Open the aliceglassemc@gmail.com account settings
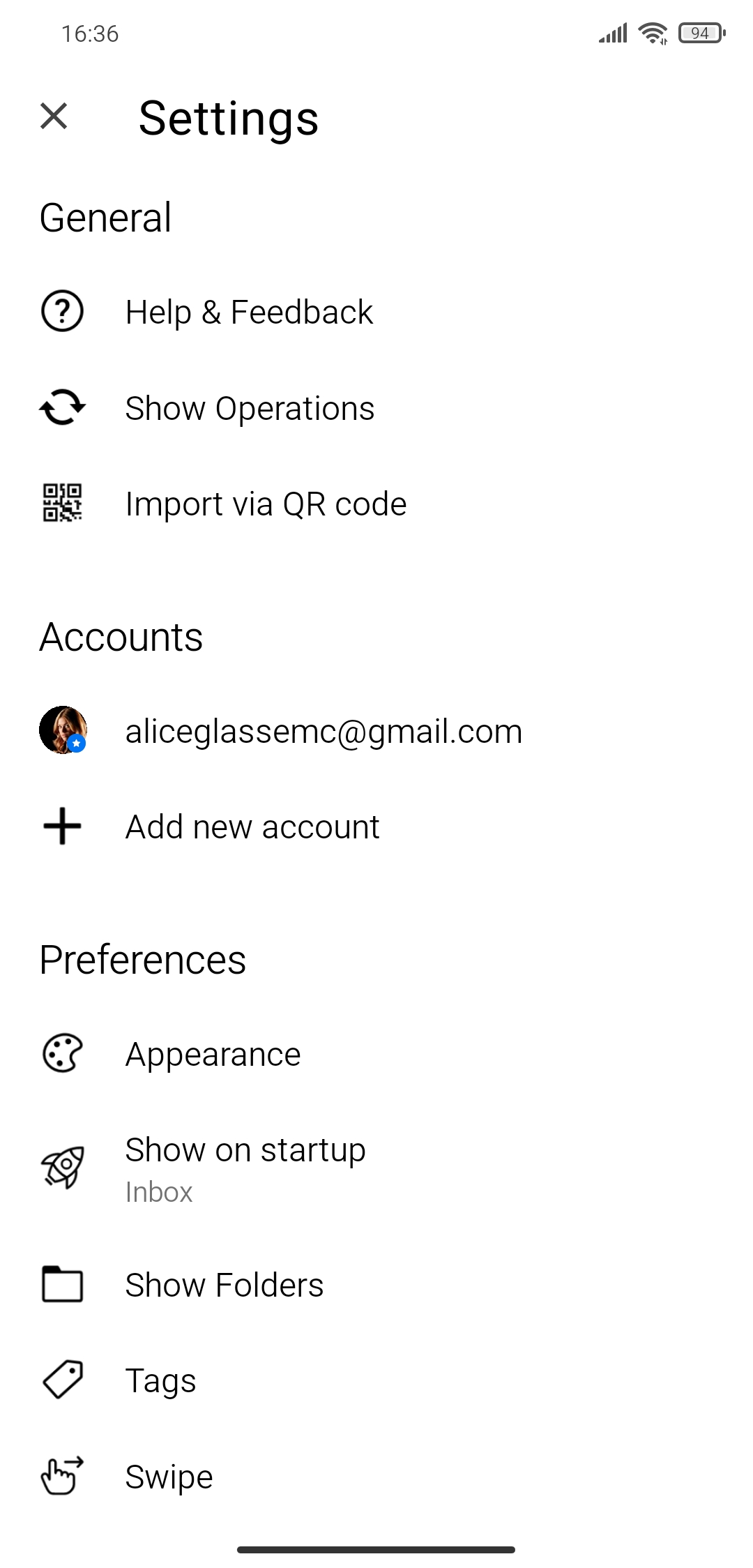Viewport: 753px width, 1568px height. (376, 731)
